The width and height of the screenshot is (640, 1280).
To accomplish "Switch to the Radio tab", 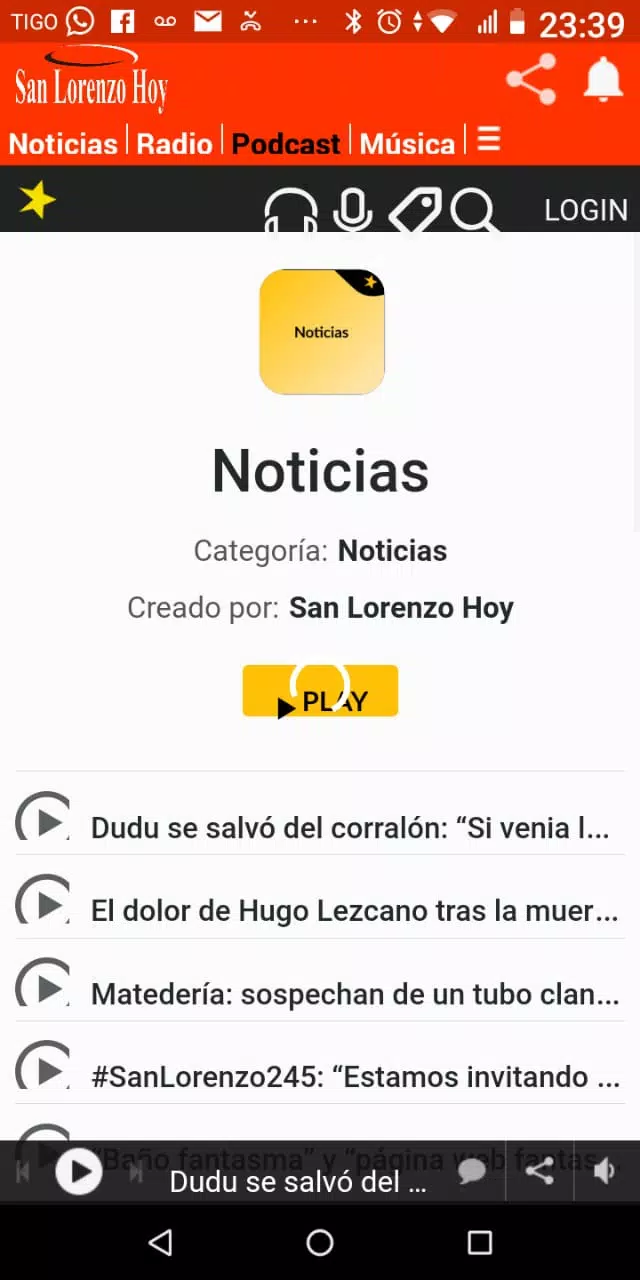I will (x=174, y=144).
